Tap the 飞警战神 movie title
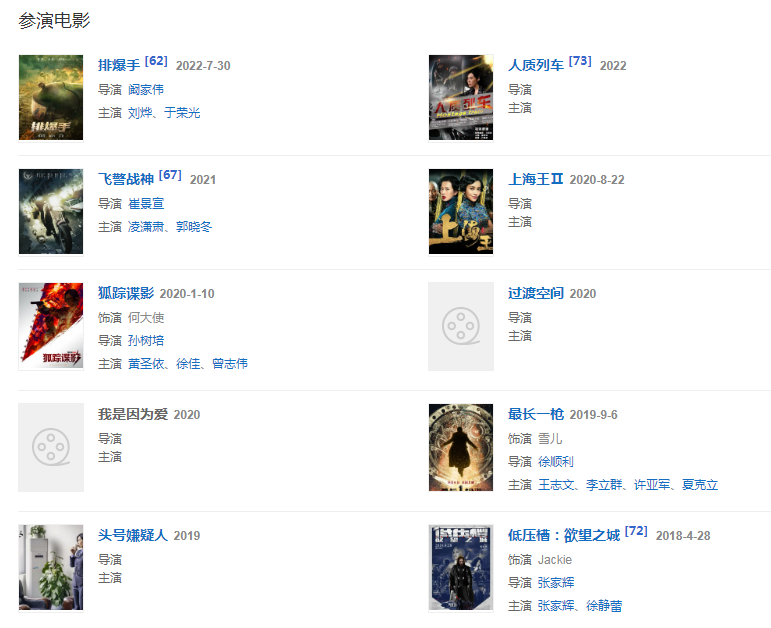This screenshot has width=771, height=628. tap(126, 180)
